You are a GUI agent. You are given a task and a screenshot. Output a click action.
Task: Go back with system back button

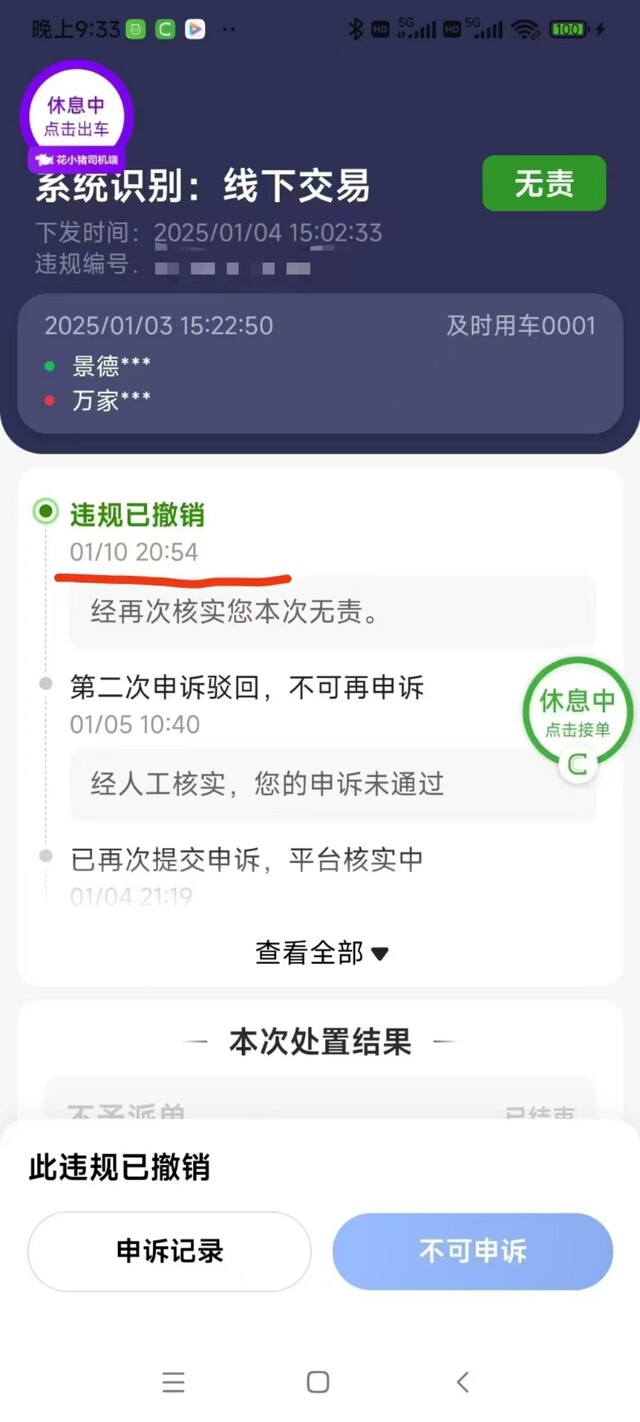click(x=462, y=1382)
